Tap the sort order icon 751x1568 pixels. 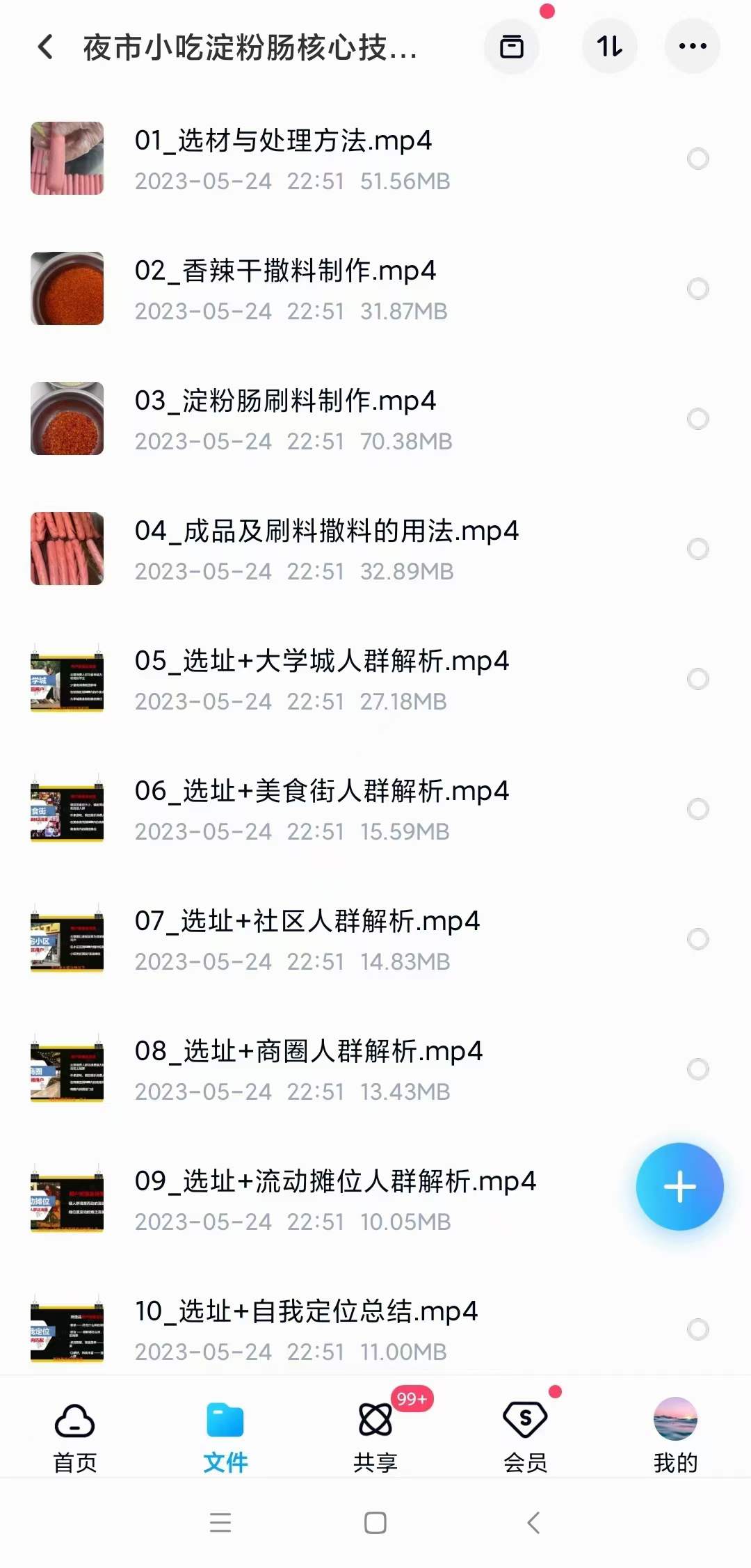point(609,47)
